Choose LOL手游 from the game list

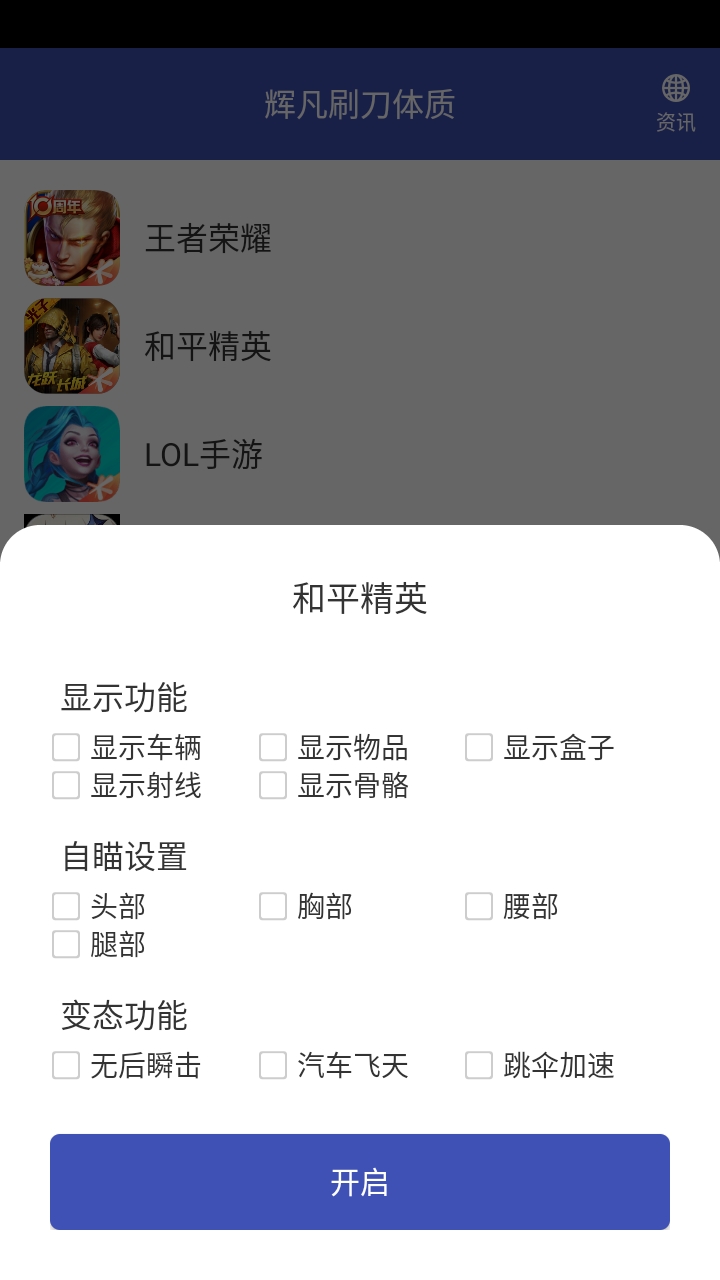pos(203,455)
